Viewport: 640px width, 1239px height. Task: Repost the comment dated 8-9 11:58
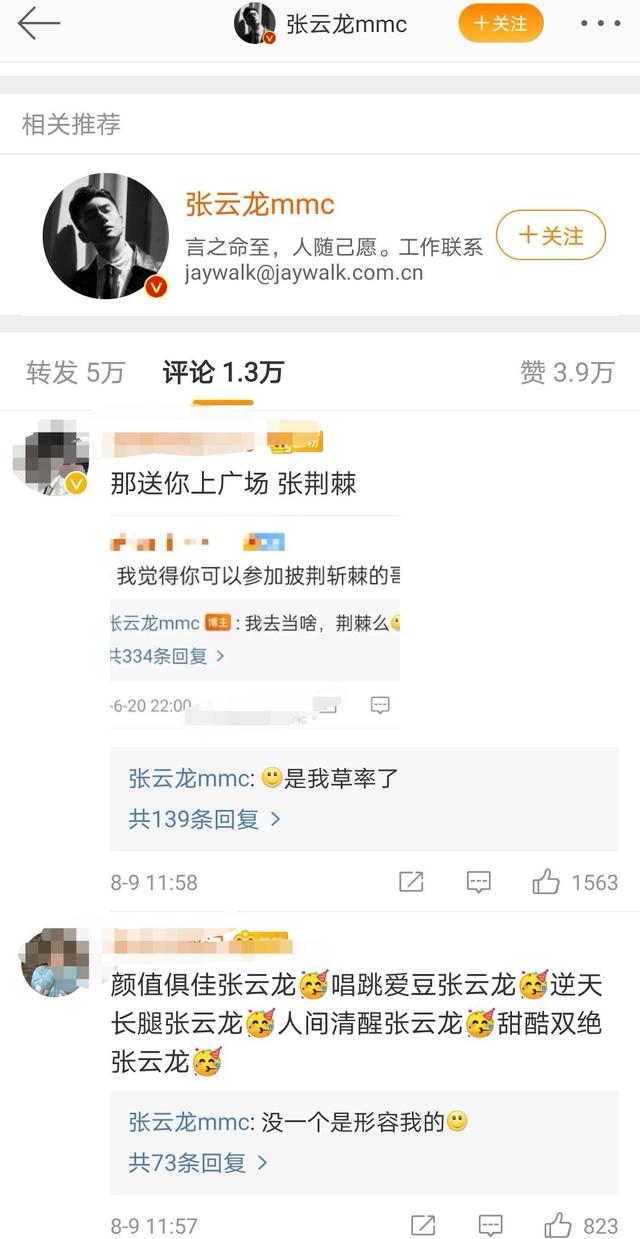pos(411,882)
